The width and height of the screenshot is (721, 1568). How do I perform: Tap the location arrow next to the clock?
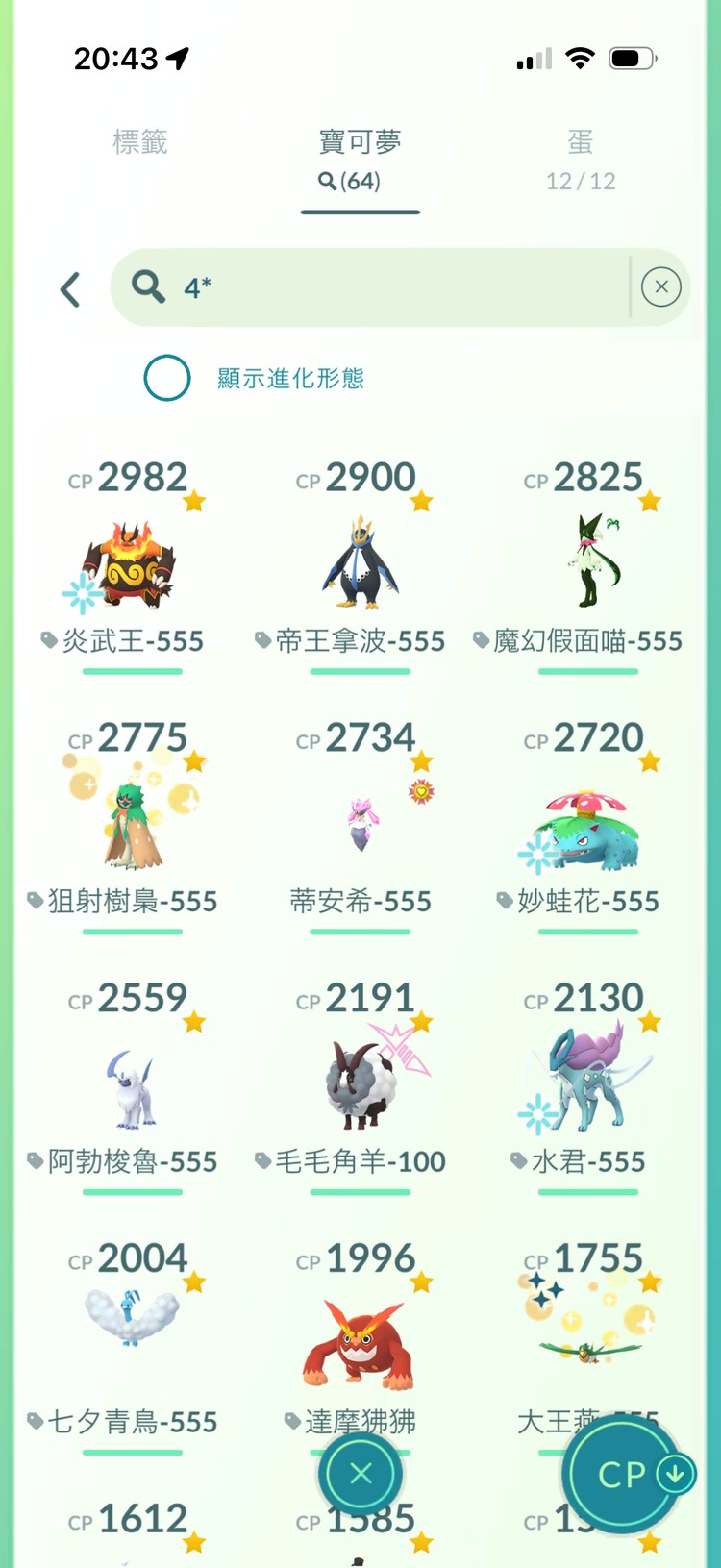[178, 57]
